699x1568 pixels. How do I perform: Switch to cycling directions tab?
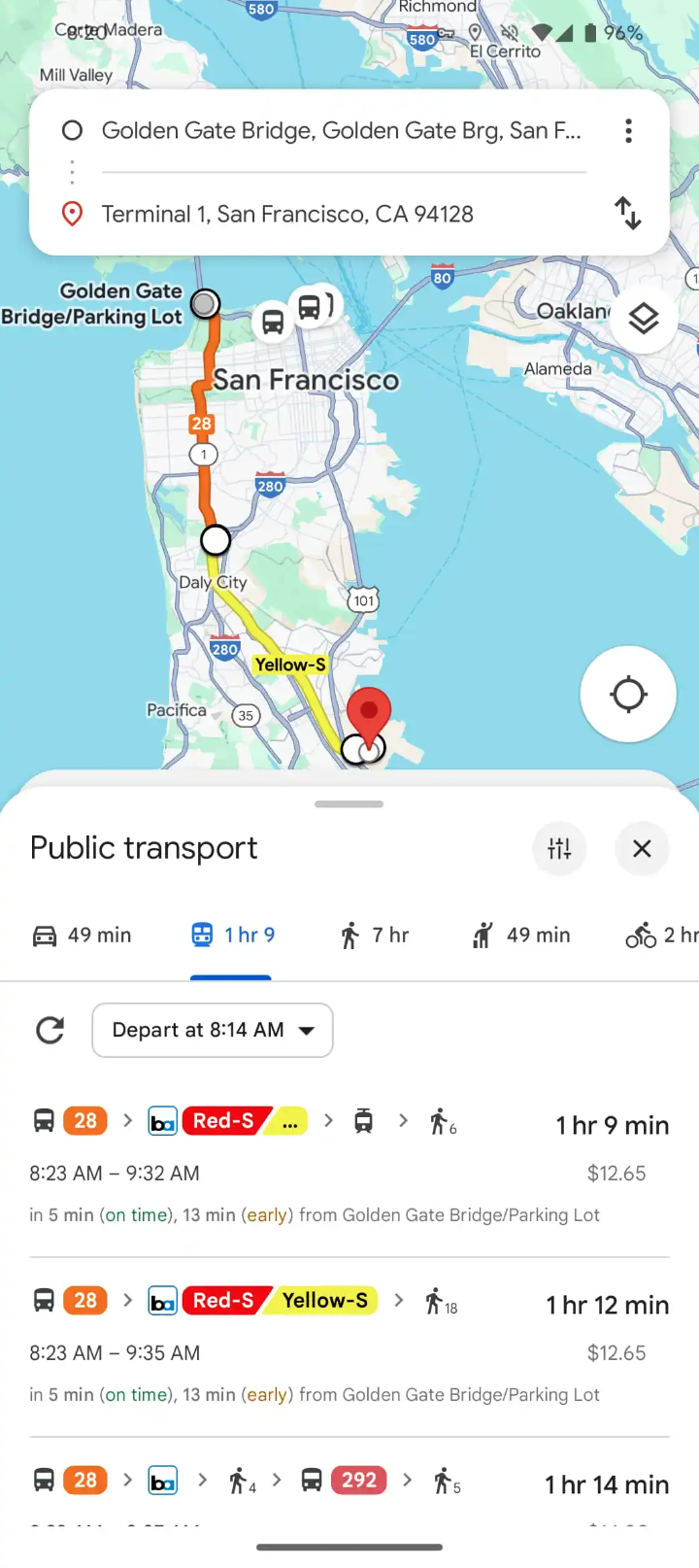[x=660, y=935]
